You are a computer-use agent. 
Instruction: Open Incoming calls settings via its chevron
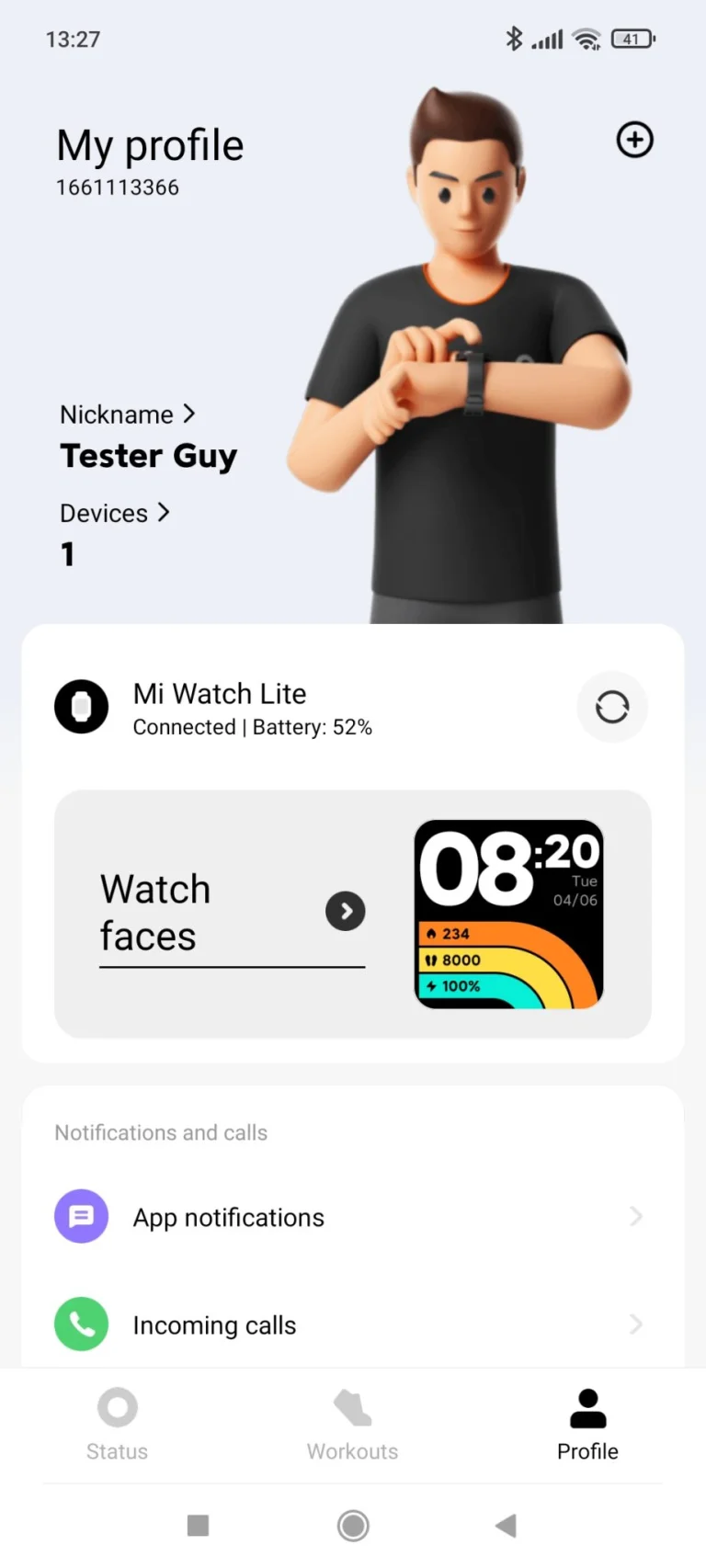click(636, 1324)
